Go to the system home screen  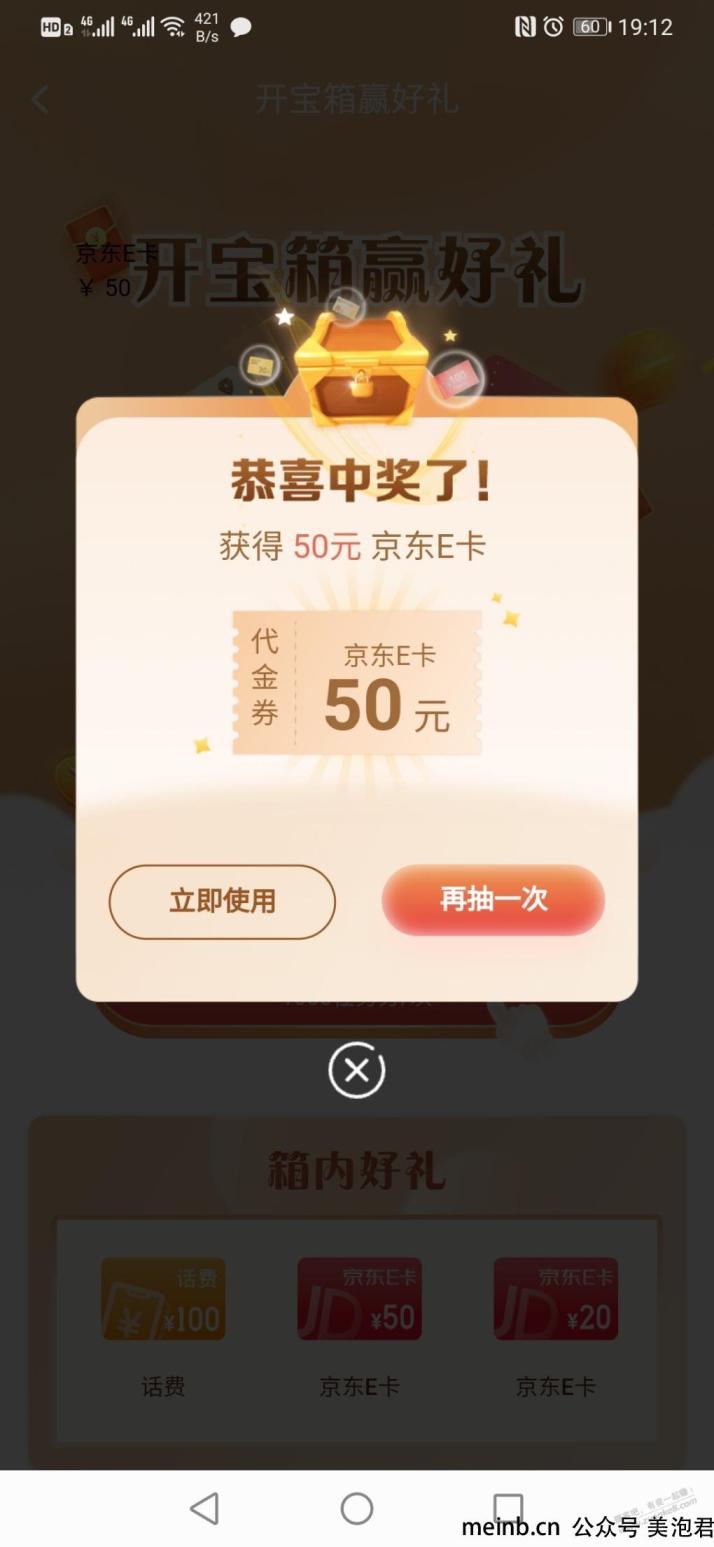click(x=357, y=1508)
